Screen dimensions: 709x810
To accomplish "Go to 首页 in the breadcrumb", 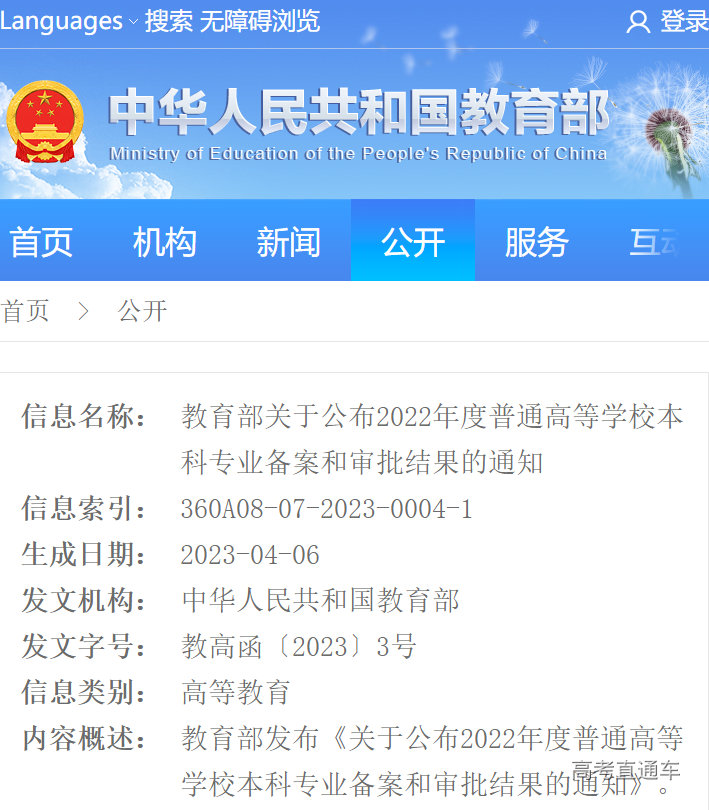I will (25, 311).
